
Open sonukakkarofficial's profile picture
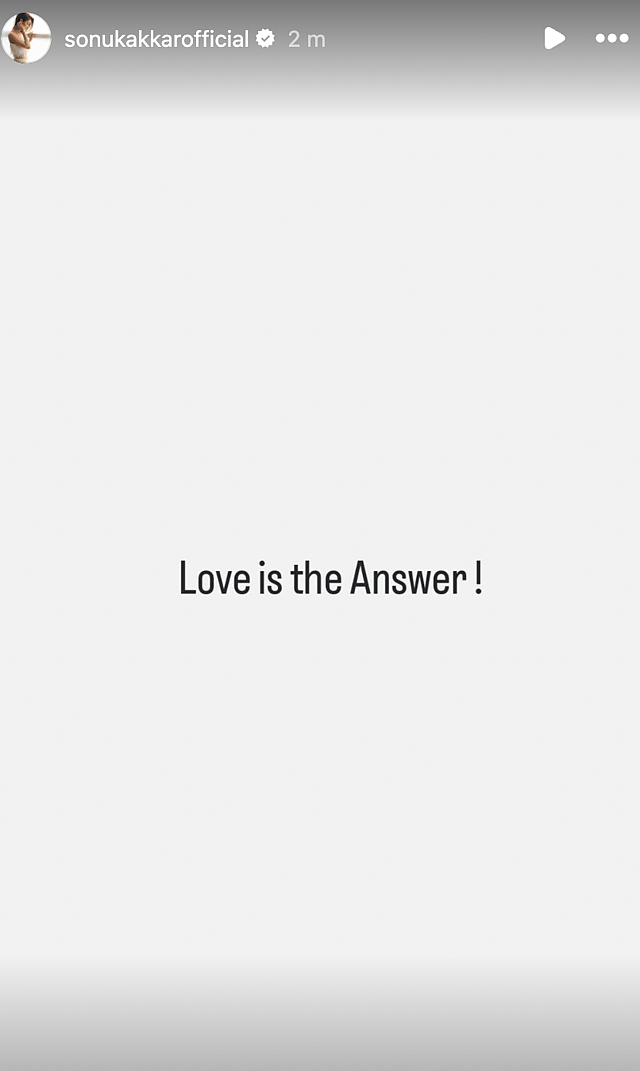[26, 38]
